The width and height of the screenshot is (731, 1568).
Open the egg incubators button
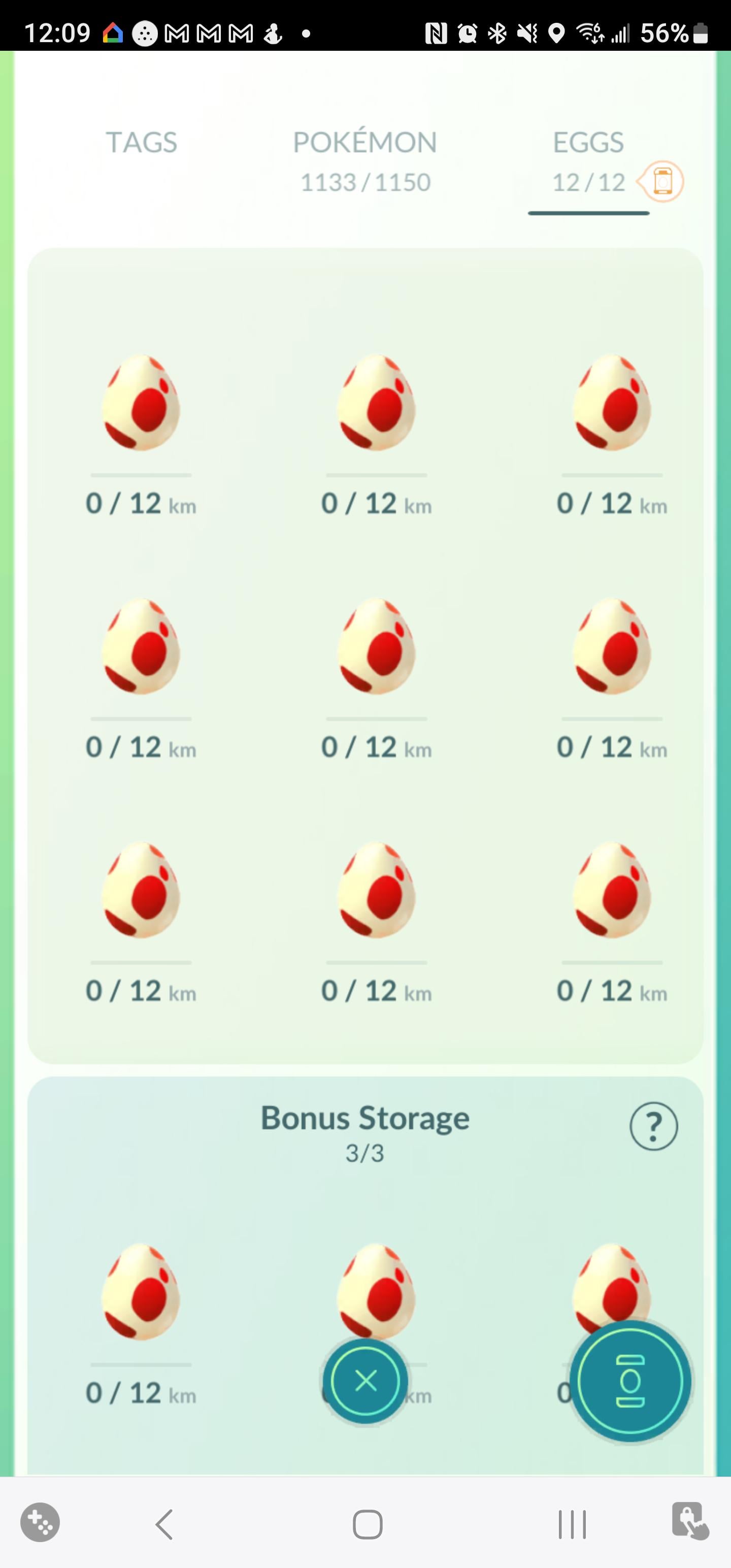(630, 1381)
